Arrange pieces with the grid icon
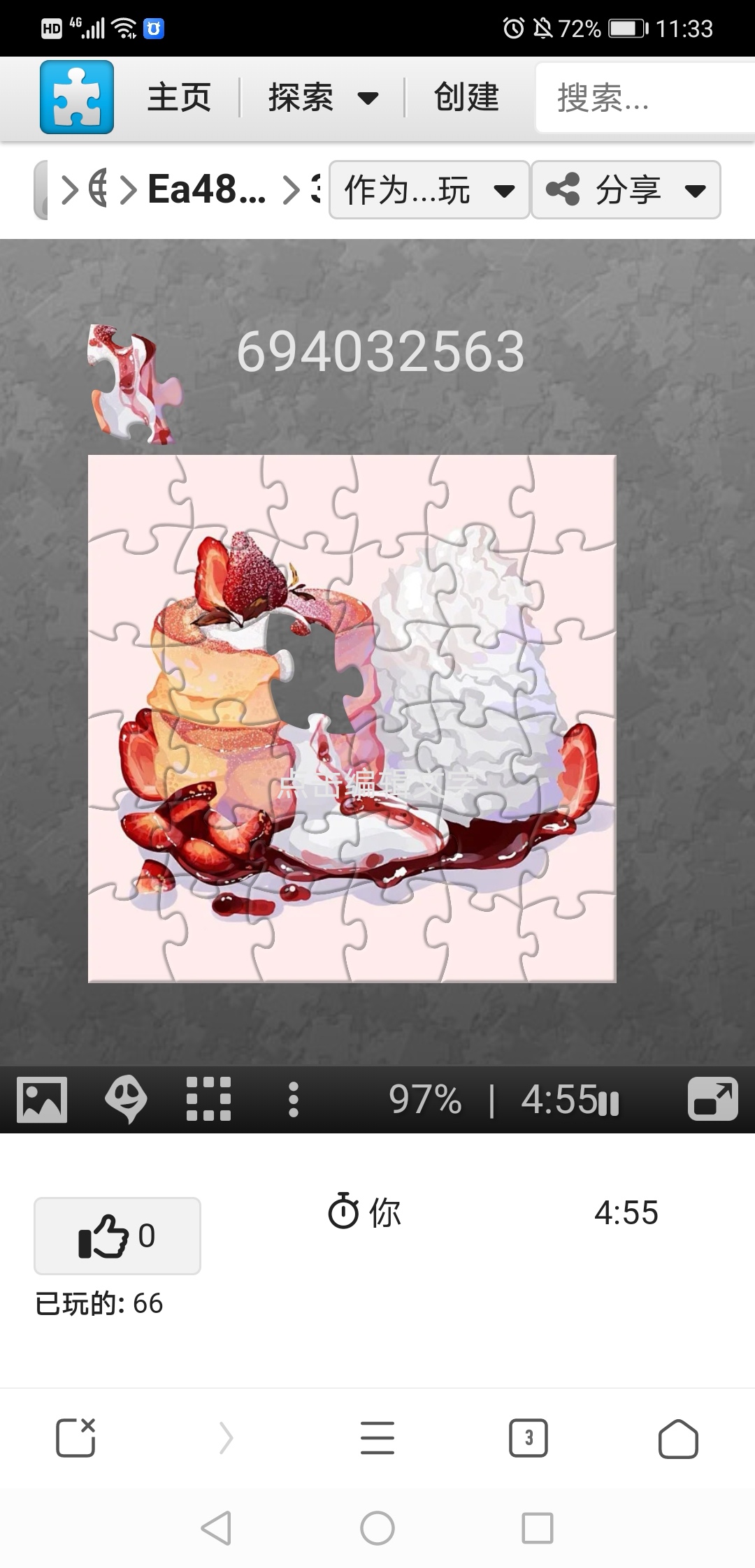The image size is (755, 1568). 208,1099
